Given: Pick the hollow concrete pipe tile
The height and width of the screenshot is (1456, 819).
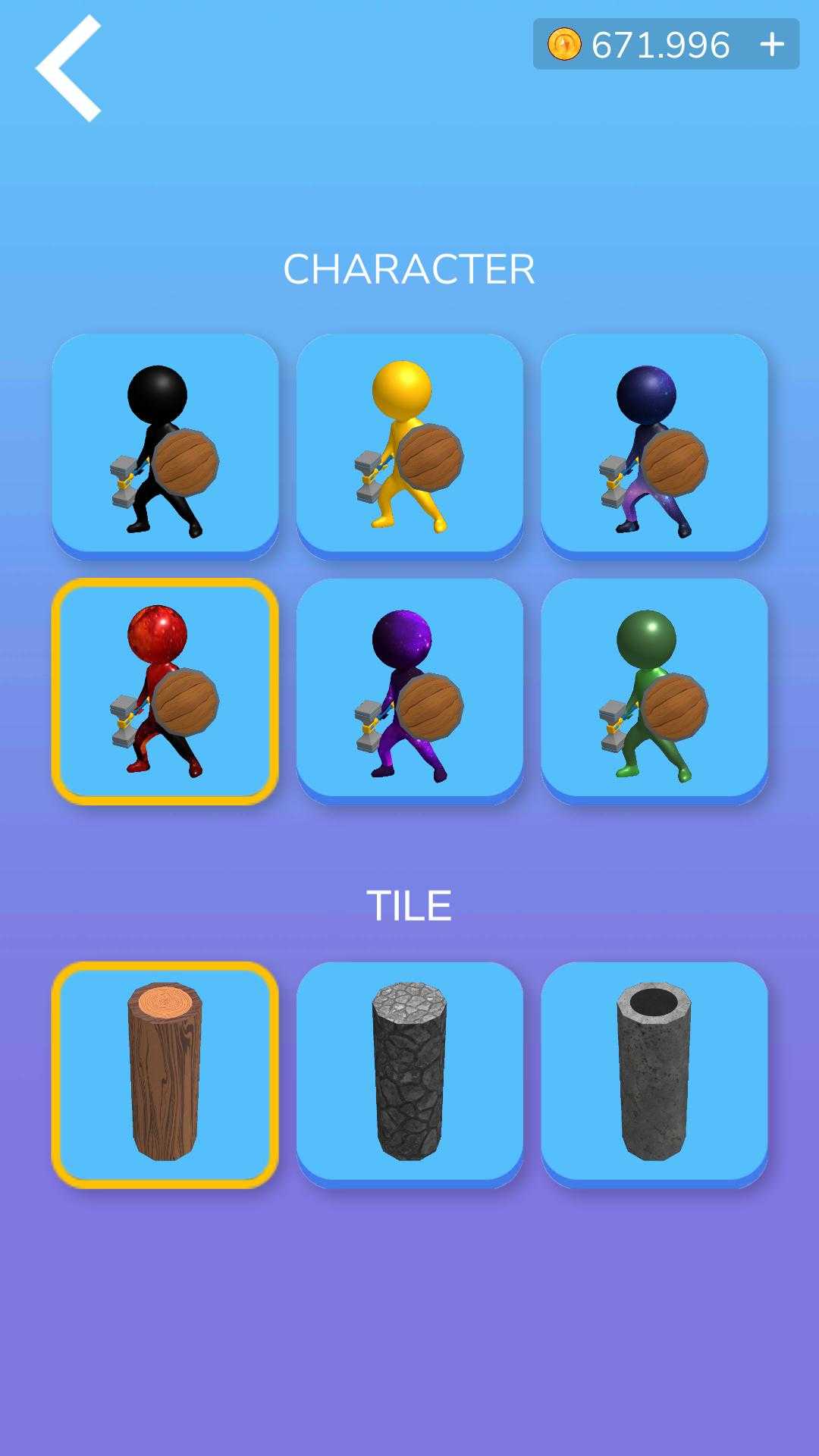Looking at the screenshot, I should point(654,1074).
